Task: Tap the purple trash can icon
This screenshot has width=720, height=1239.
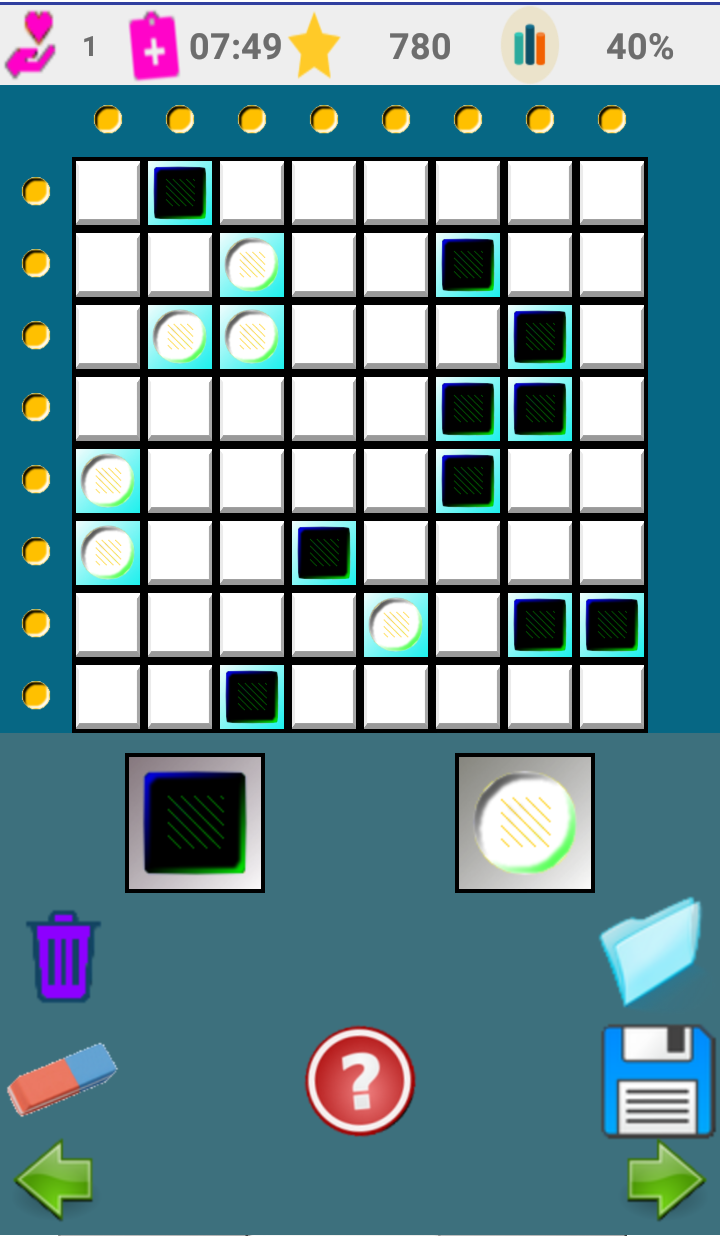Action: tap(63, 956)
